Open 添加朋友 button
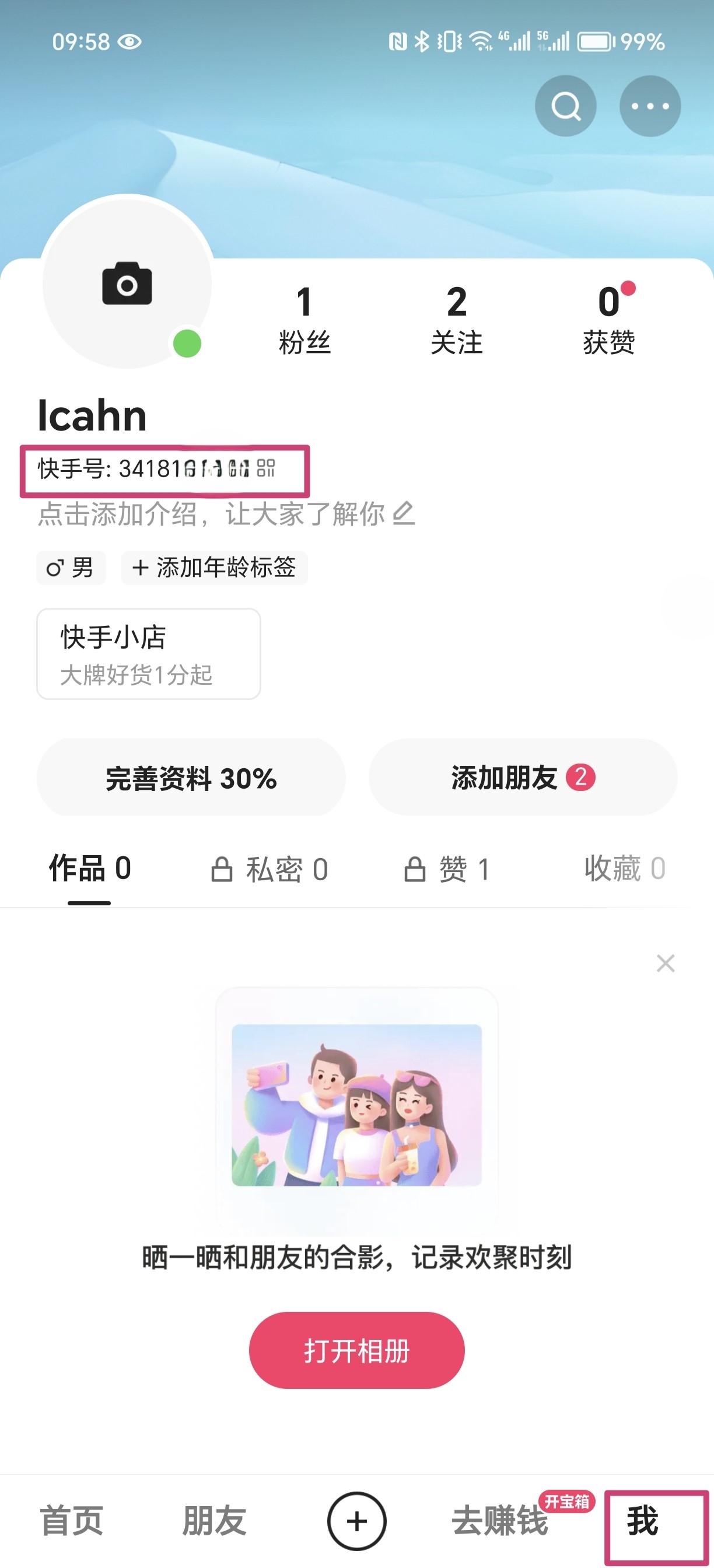The image size is (714, 1568). (523, 778)
